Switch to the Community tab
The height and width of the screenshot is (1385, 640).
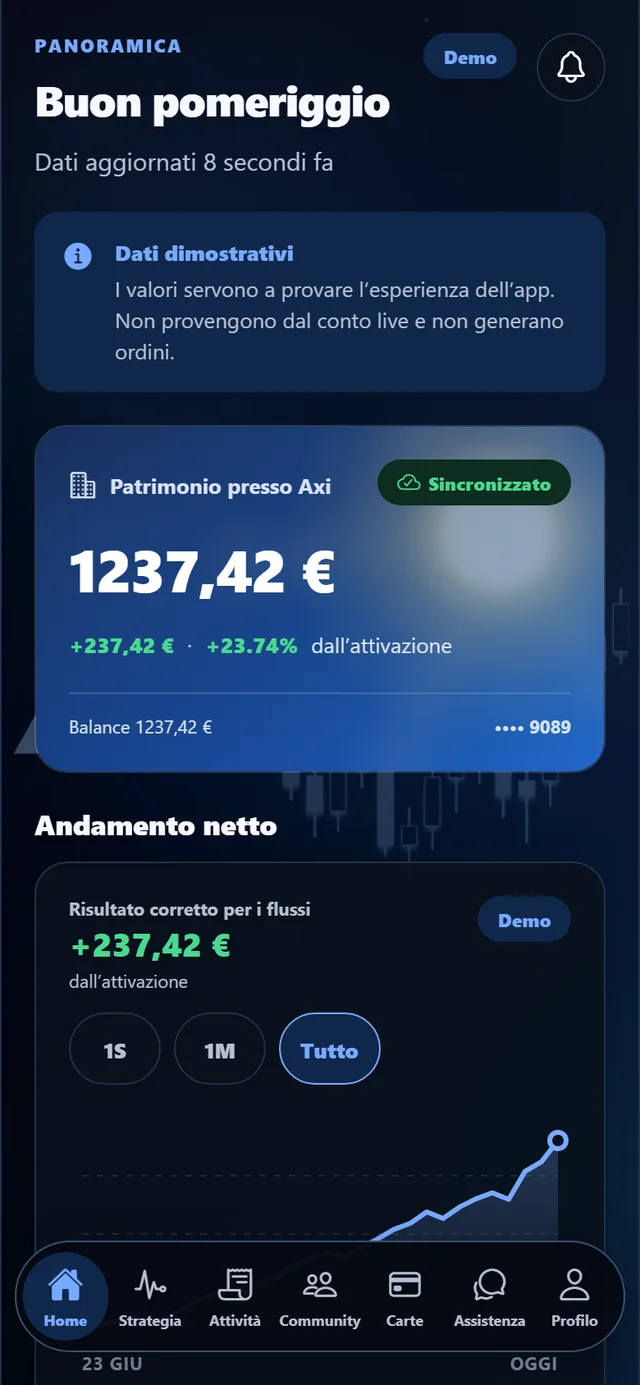click(x=320, y=1297)
